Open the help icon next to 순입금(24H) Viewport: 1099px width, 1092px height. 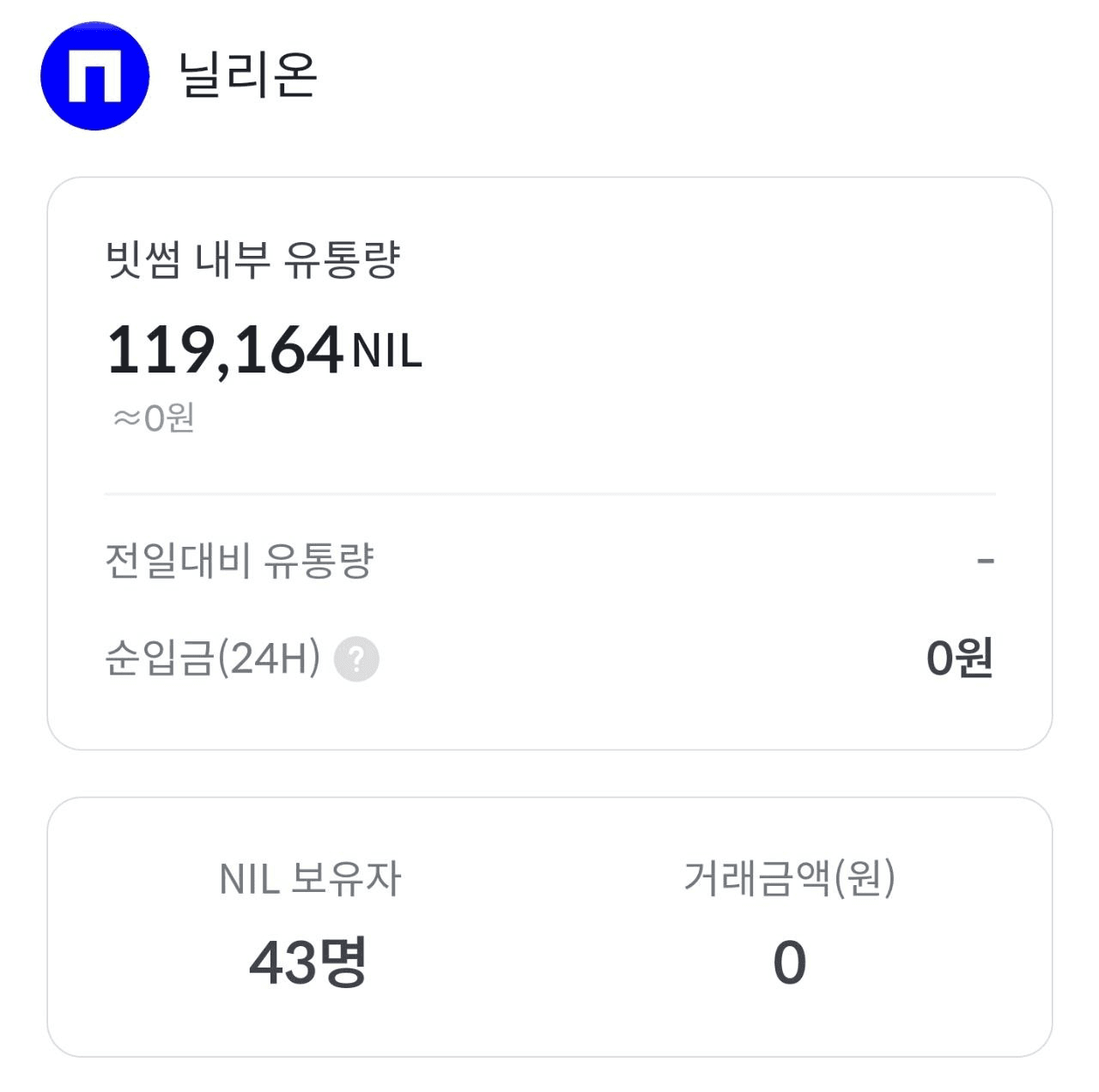[x=356, y=659]
